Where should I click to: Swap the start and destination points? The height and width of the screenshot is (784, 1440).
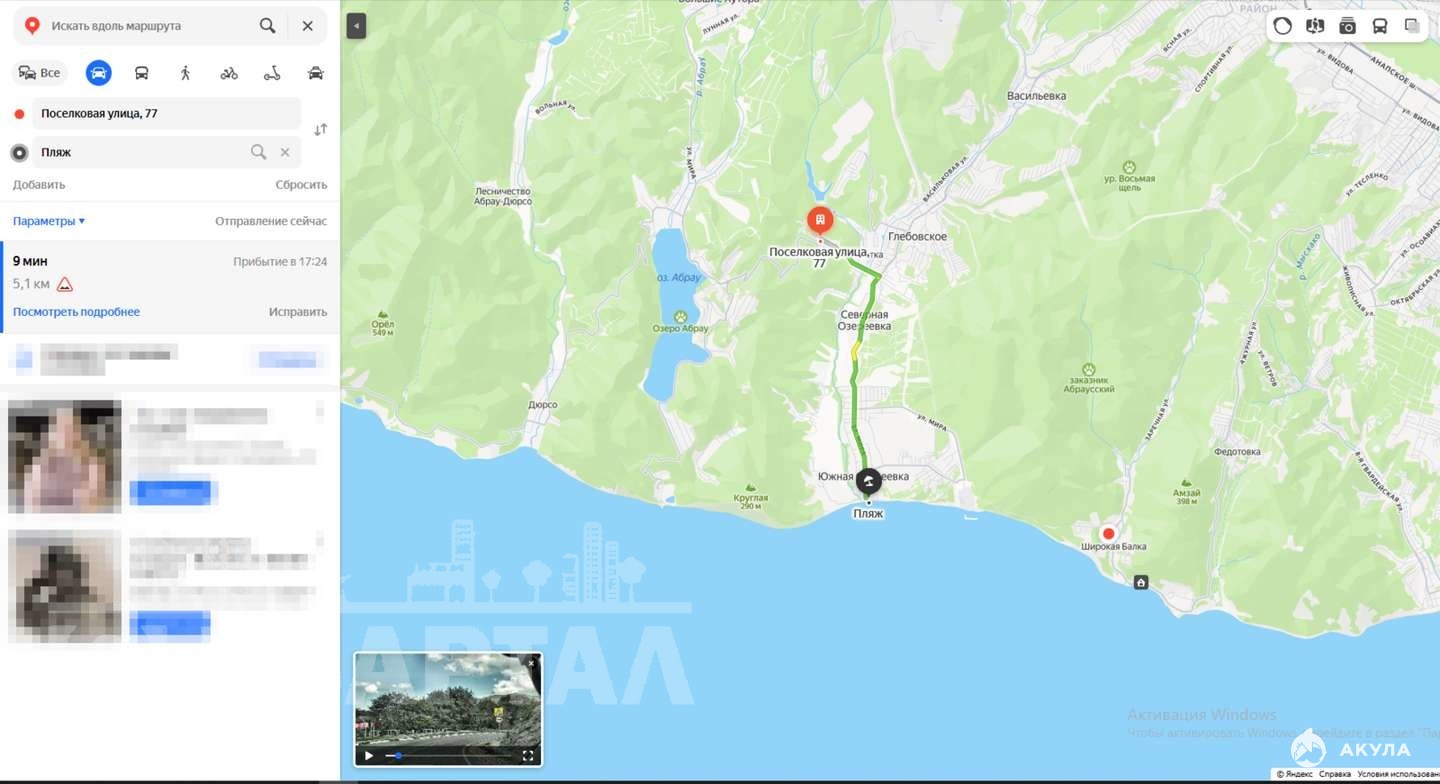pyautogui.click(x=320, y=130)
